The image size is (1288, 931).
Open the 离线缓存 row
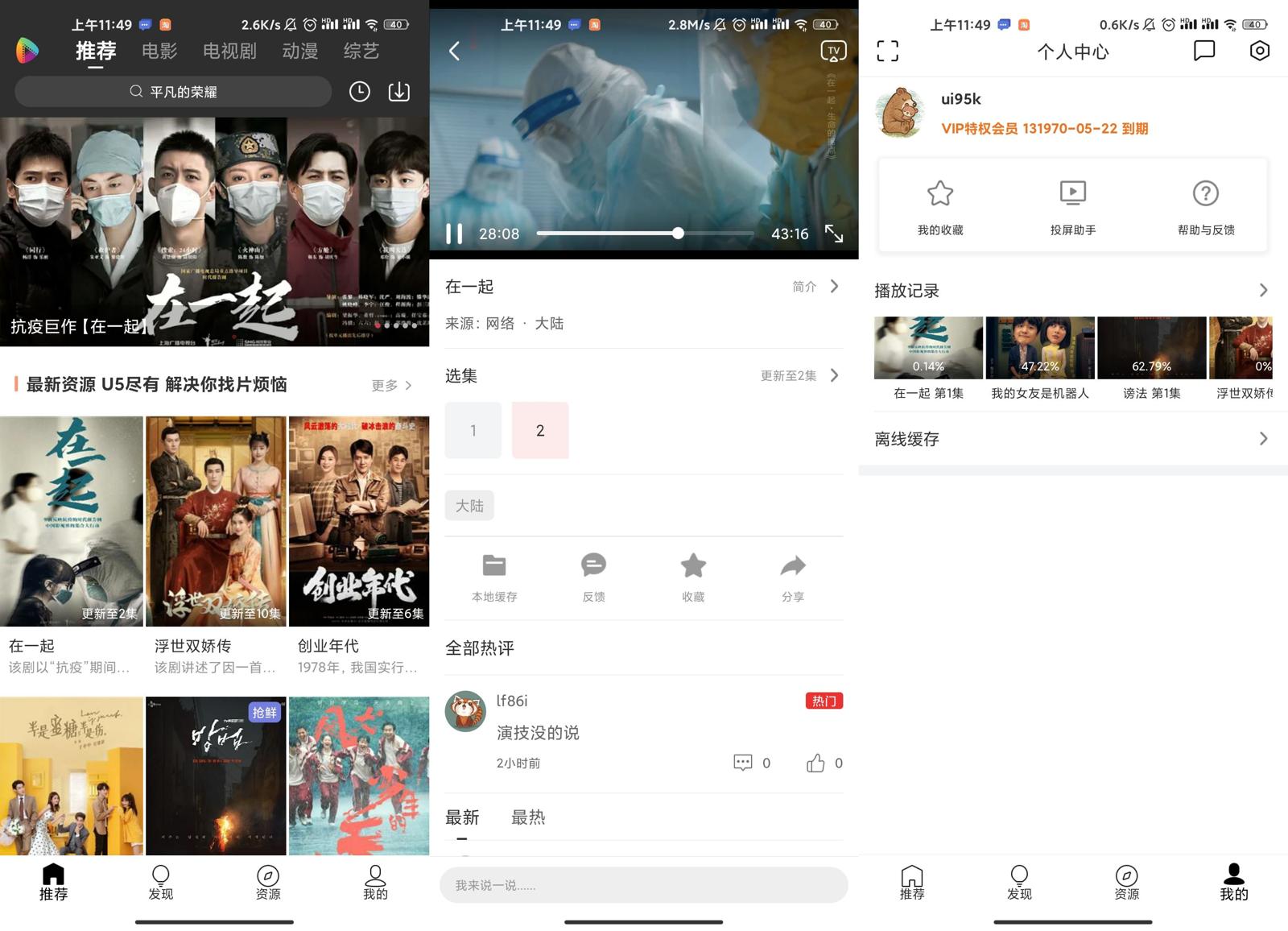[x=1072, y=439]
